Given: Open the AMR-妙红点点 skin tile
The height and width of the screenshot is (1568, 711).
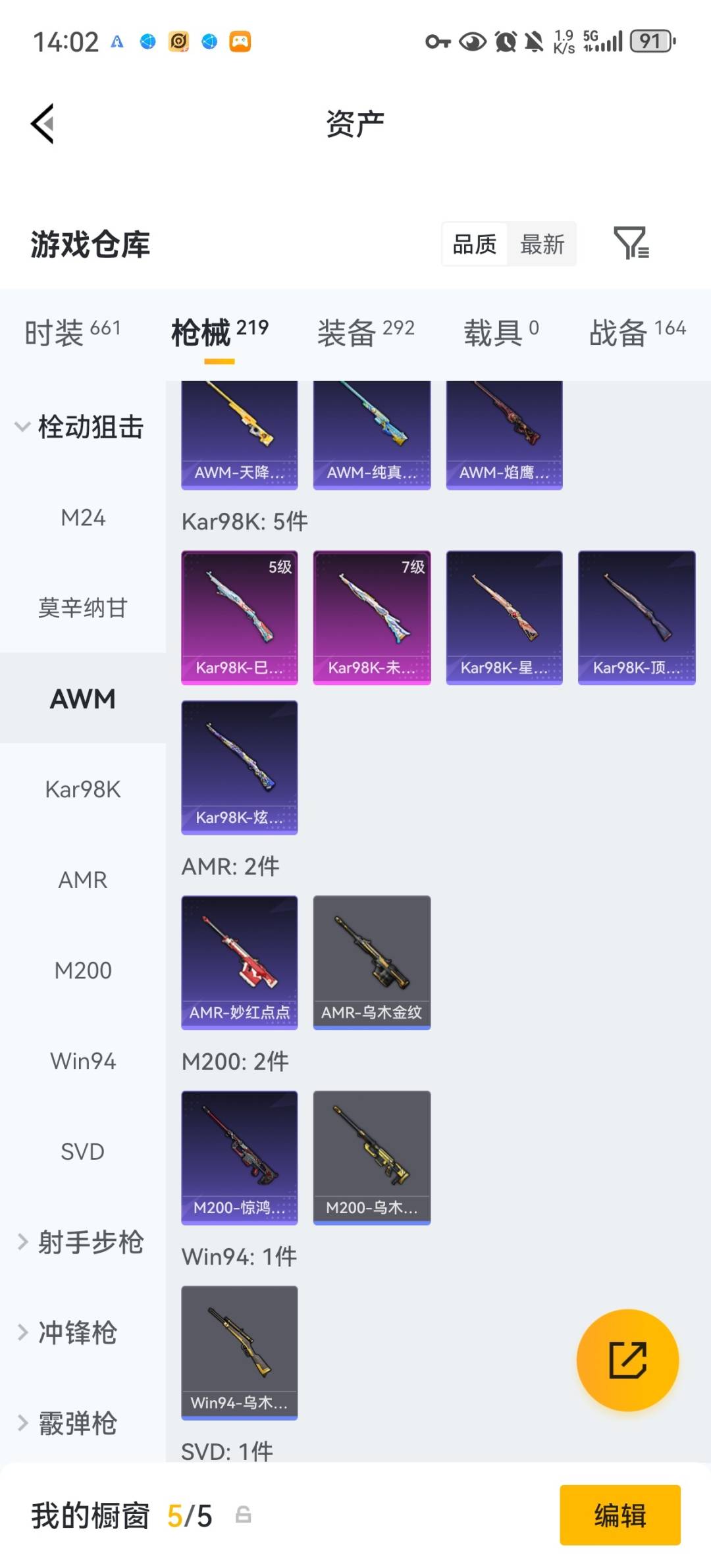Looking at the screenshot, I should [240, 962].
